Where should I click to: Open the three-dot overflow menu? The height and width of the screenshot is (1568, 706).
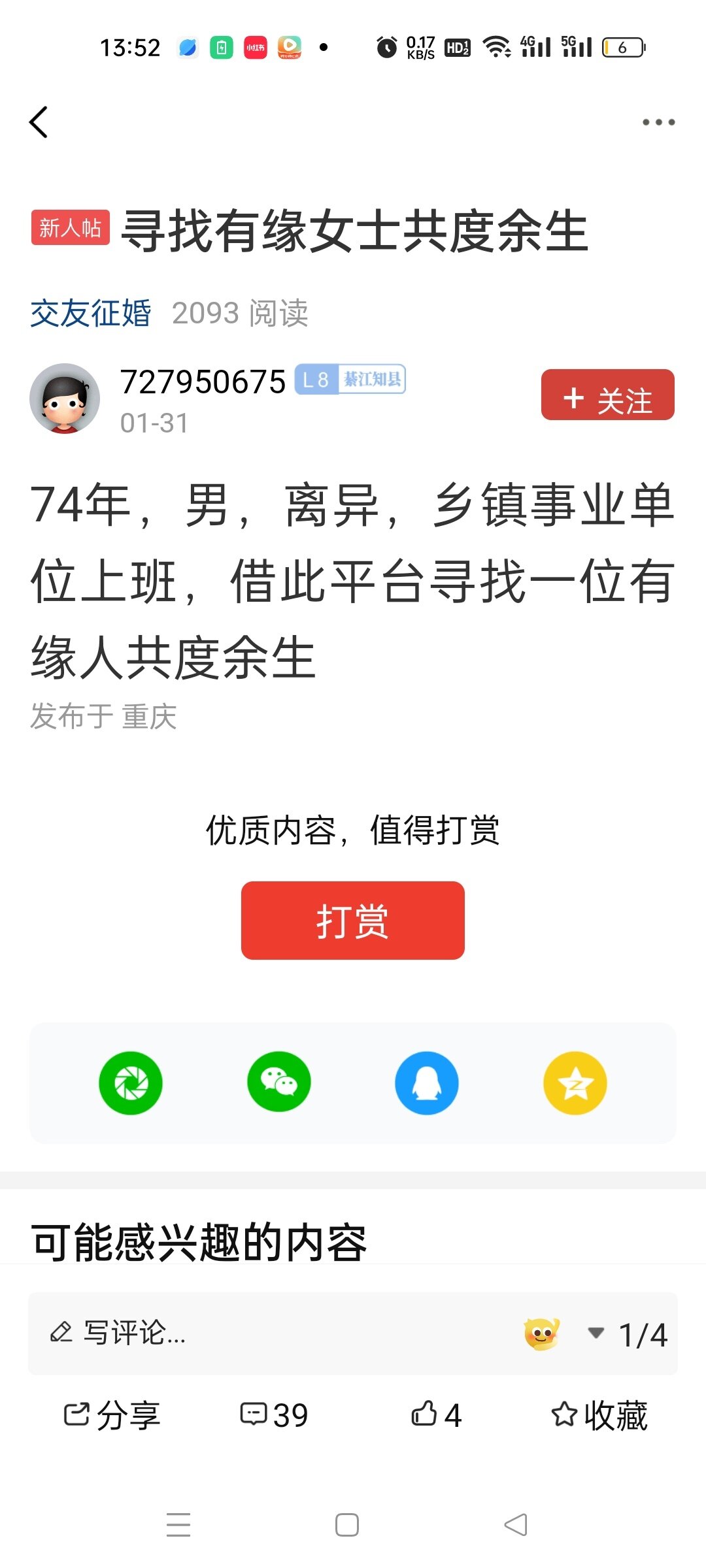click(658, 122)
